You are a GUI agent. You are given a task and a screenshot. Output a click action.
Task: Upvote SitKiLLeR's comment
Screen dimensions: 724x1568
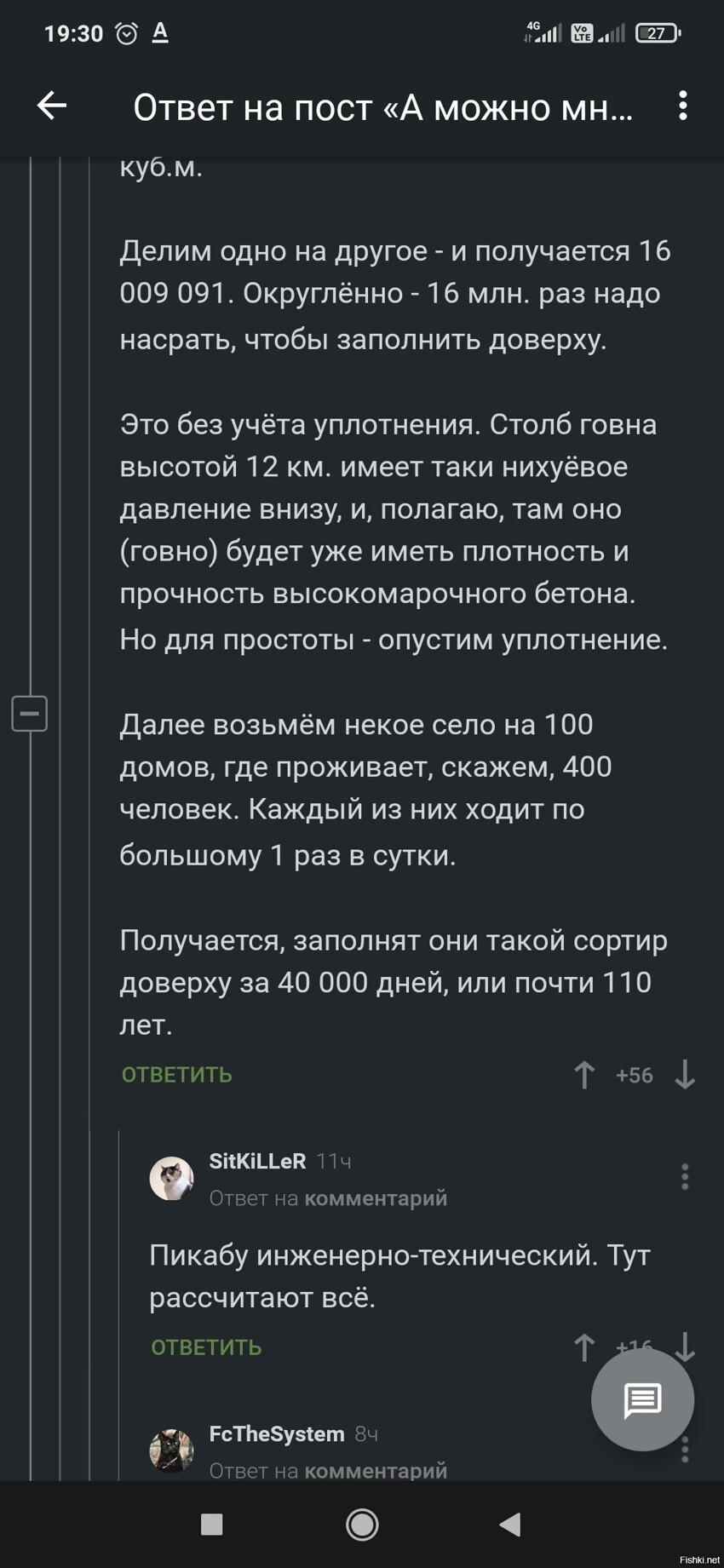[x=584, y=1347]
